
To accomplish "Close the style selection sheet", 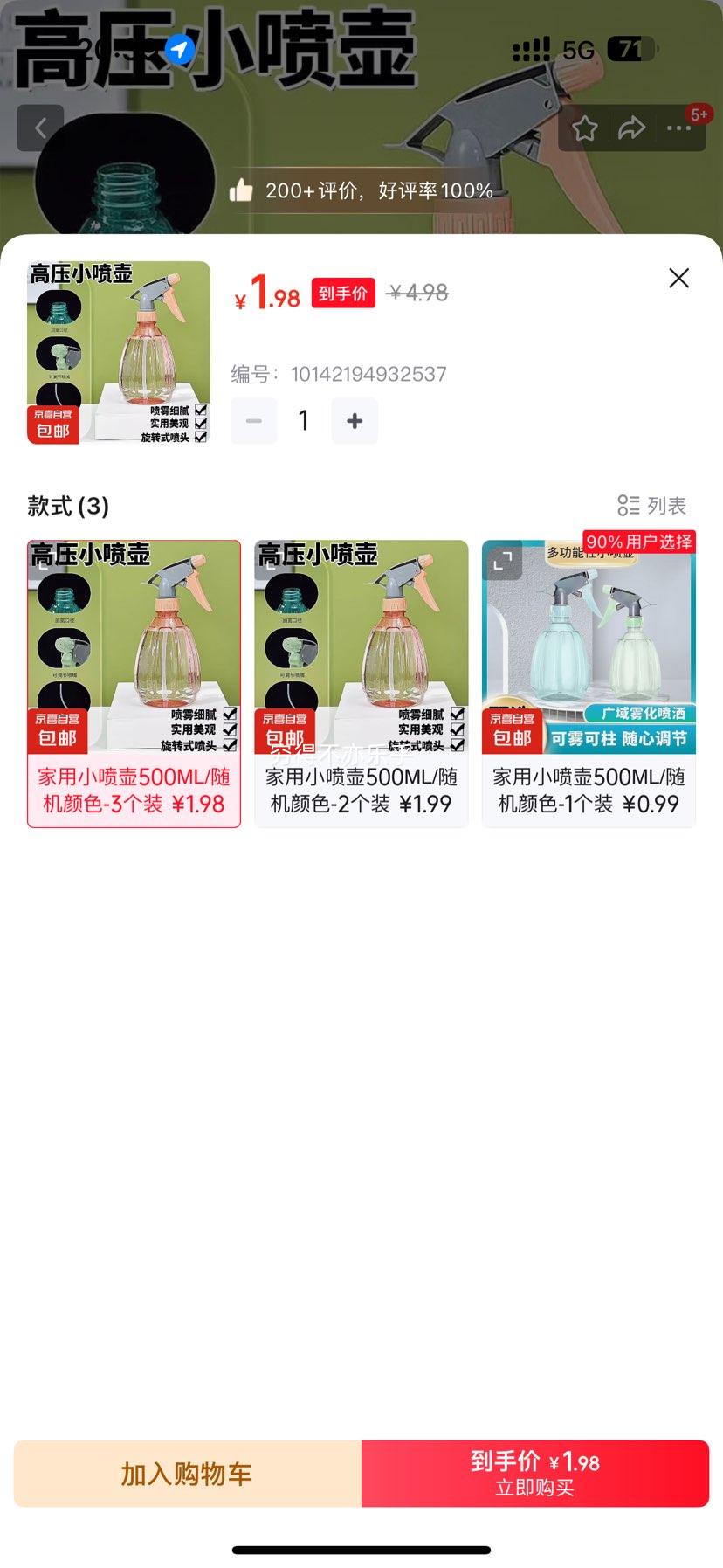I will (678, 278).
